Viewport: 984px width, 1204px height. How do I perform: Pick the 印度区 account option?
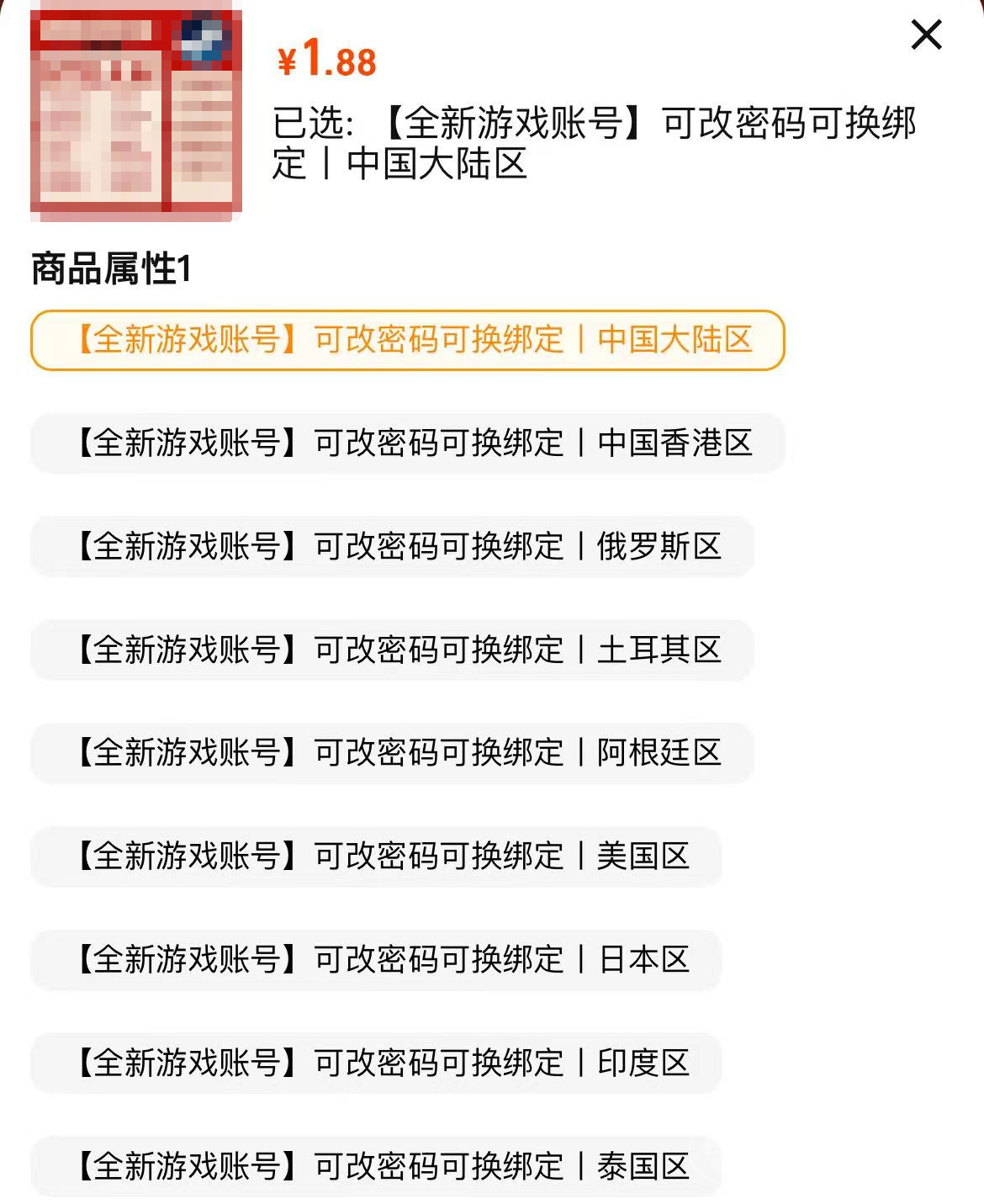pyautogui.click(x=376, y=1063)
